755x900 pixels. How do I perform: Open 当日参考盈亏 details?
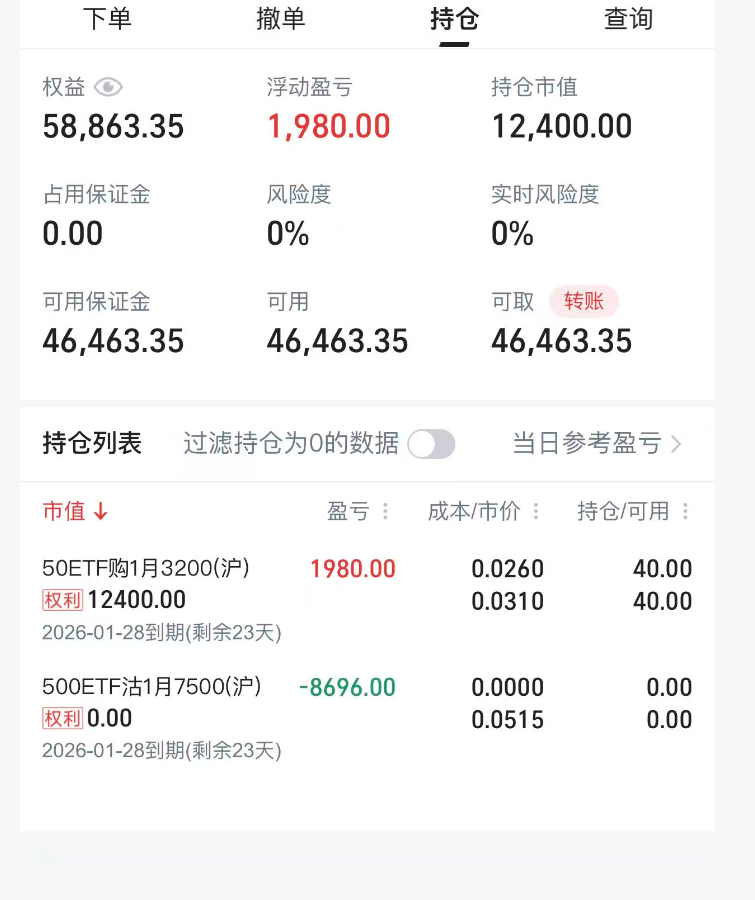coord(597,444)
